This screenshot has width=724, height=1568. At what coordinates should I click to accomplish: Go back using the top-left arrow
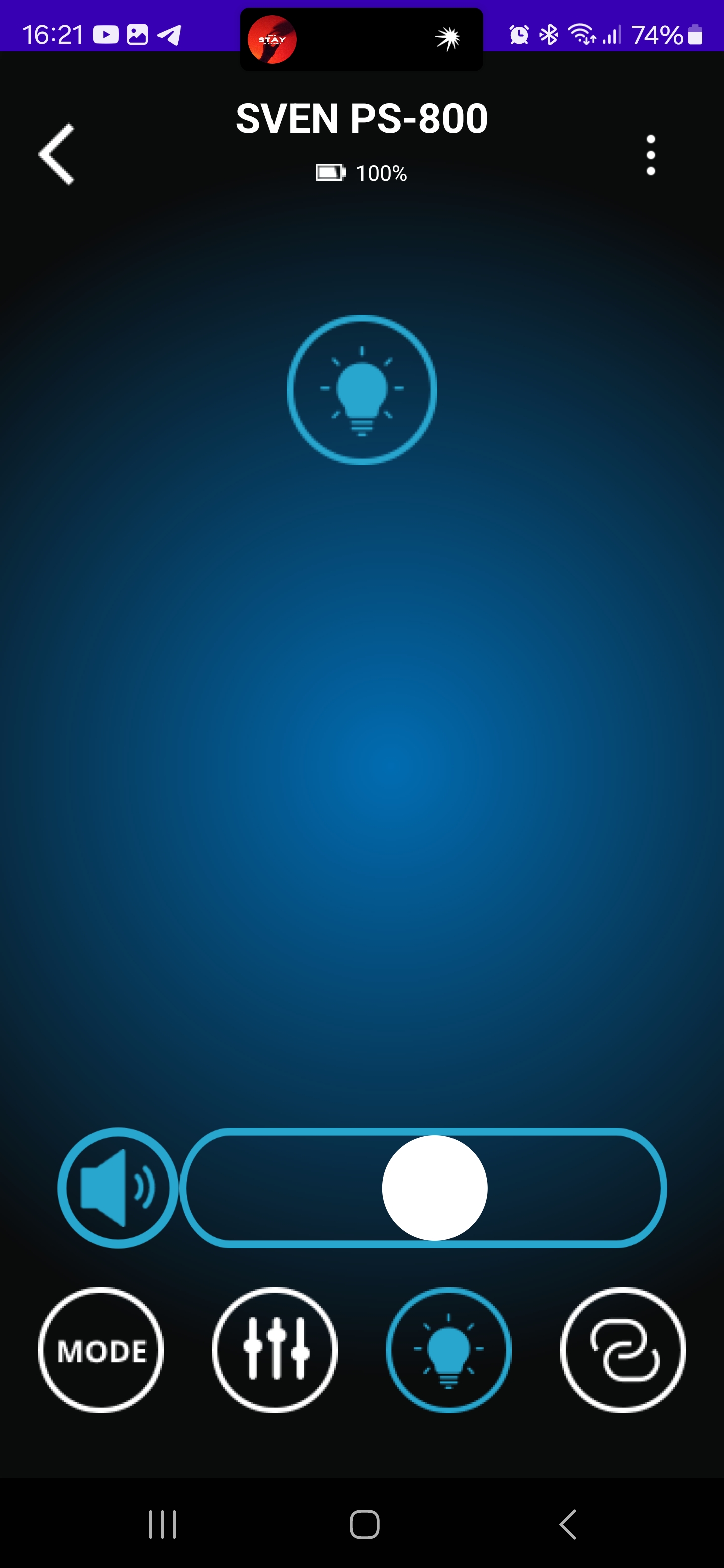[56, 155]
